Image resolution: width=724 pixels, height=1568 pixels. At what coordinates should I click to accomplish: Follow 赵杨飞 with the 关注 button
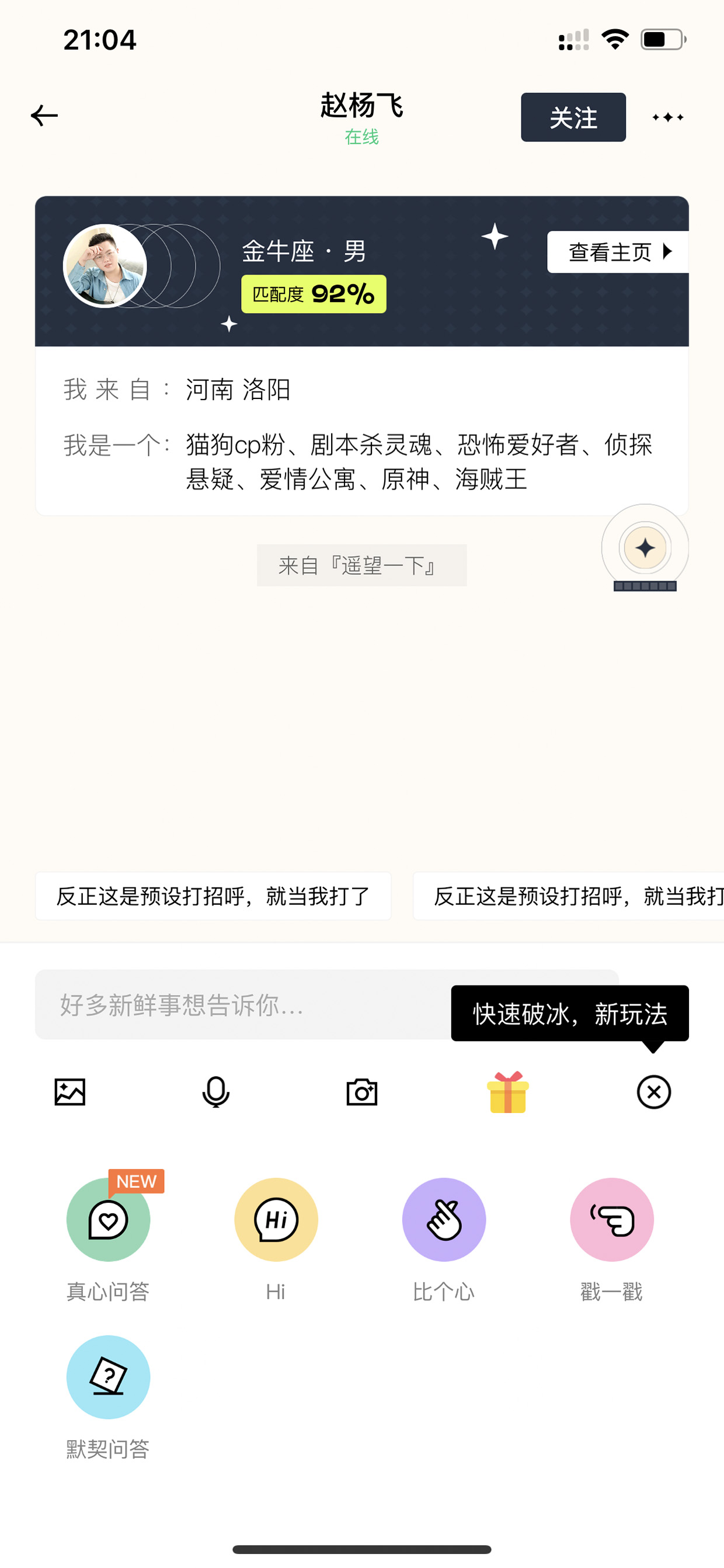click(573, 117)
